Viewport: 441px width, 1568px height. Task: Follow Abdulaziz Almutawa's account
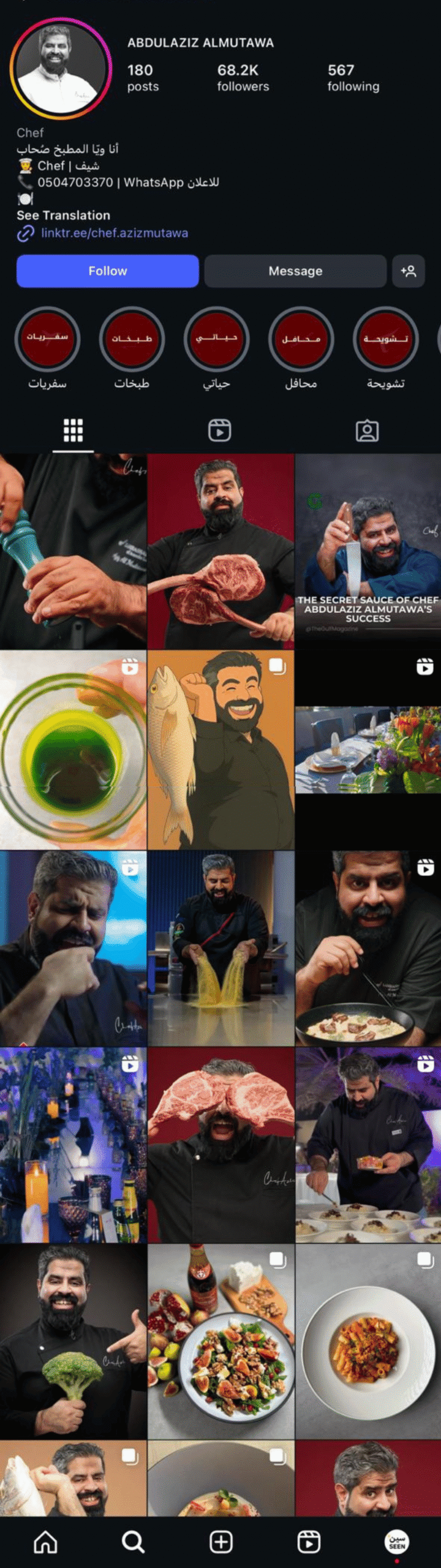[107, 271]
